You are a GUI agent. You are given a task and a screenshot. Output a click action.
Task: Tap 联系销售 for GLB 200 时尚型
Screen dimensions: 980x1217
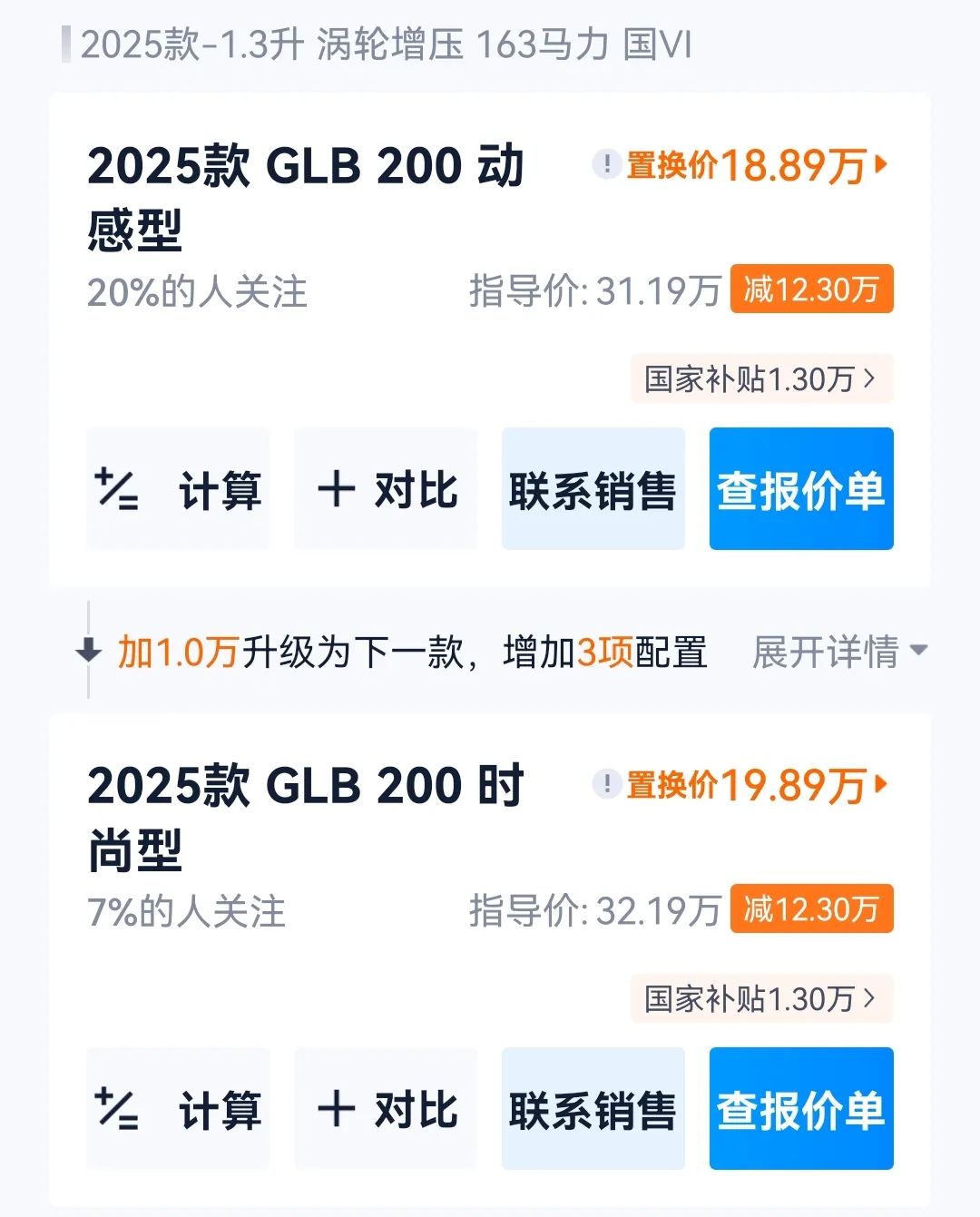click(x=593, y=1109)
